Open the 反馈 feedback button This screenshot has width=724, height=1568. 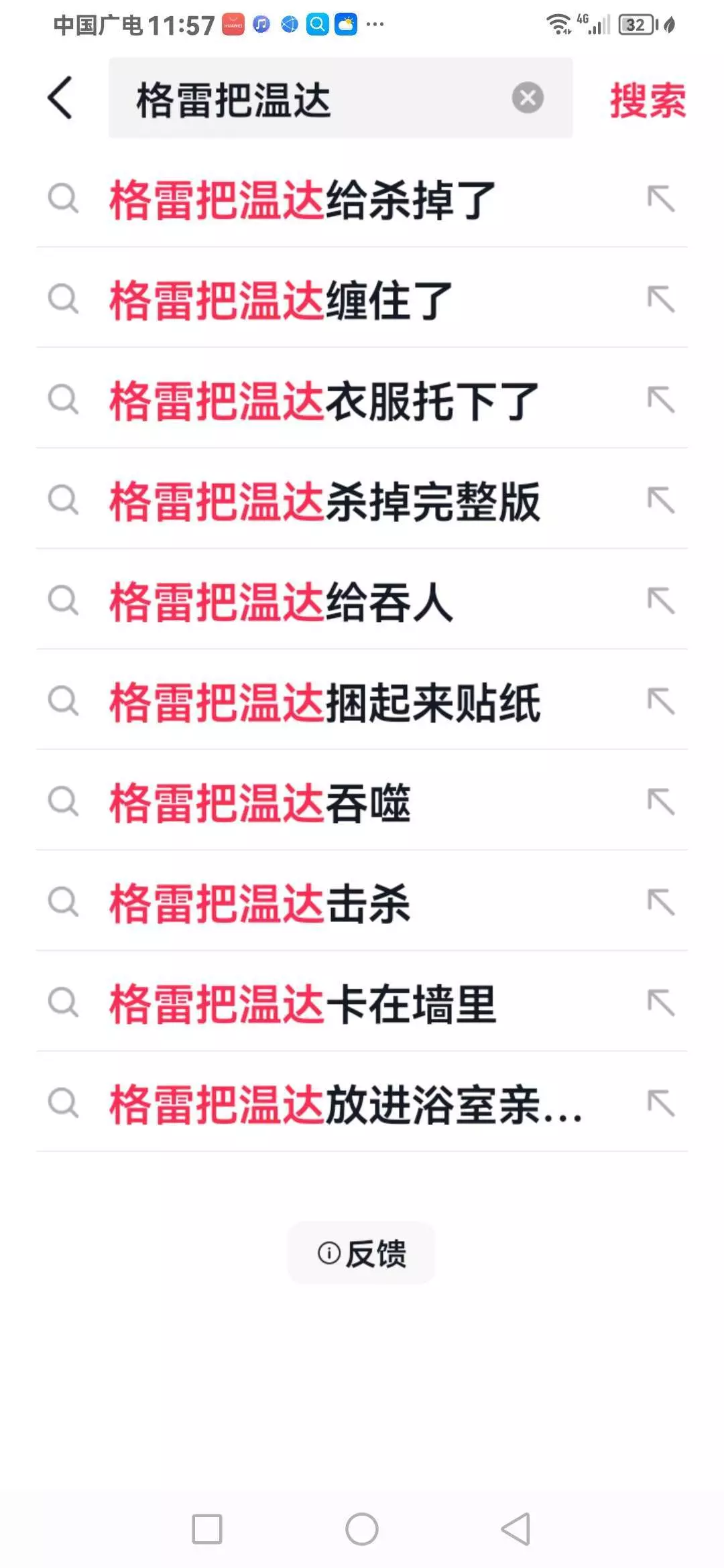[361, 1252]
